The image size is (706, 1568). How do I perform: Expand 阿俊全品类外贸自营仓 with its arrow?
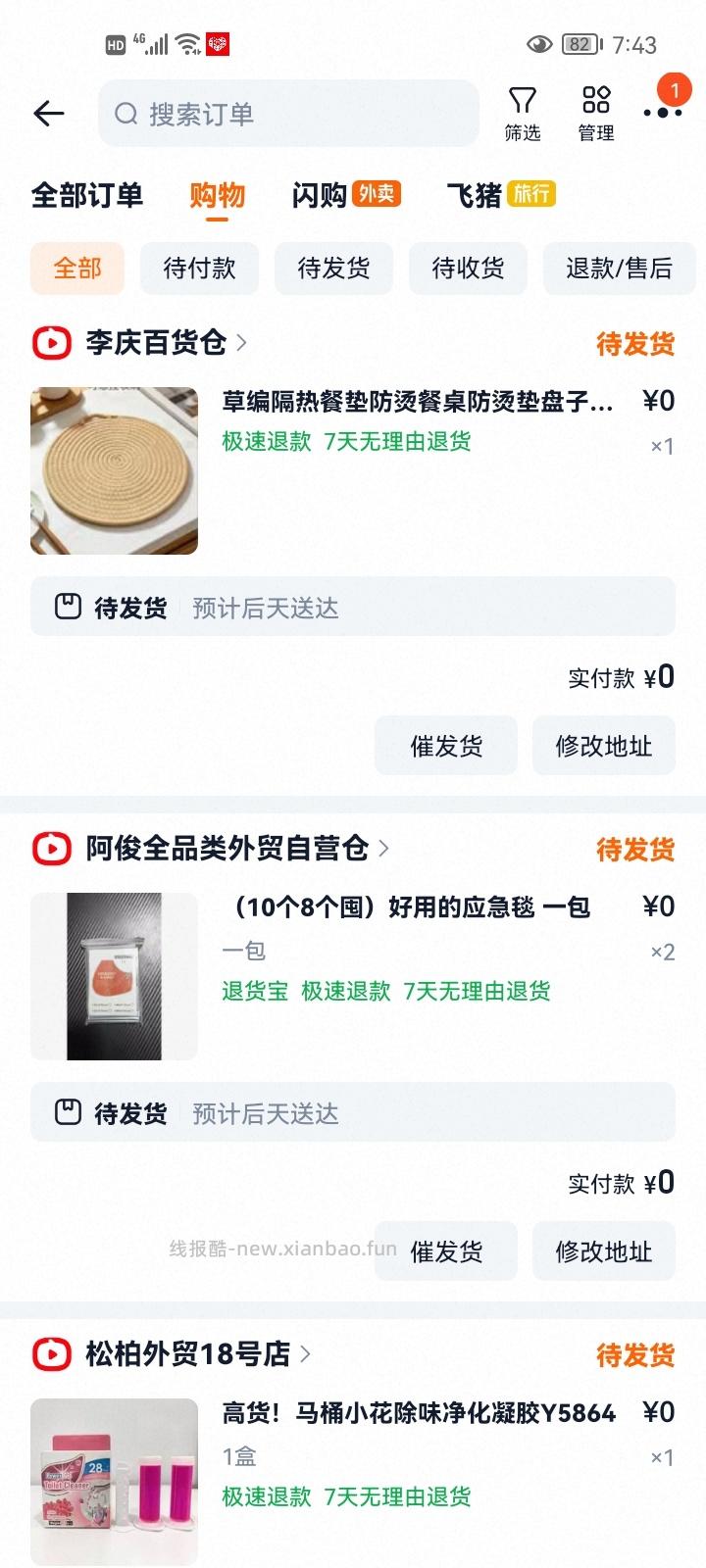pyautogui.click(x=384, y=849)
